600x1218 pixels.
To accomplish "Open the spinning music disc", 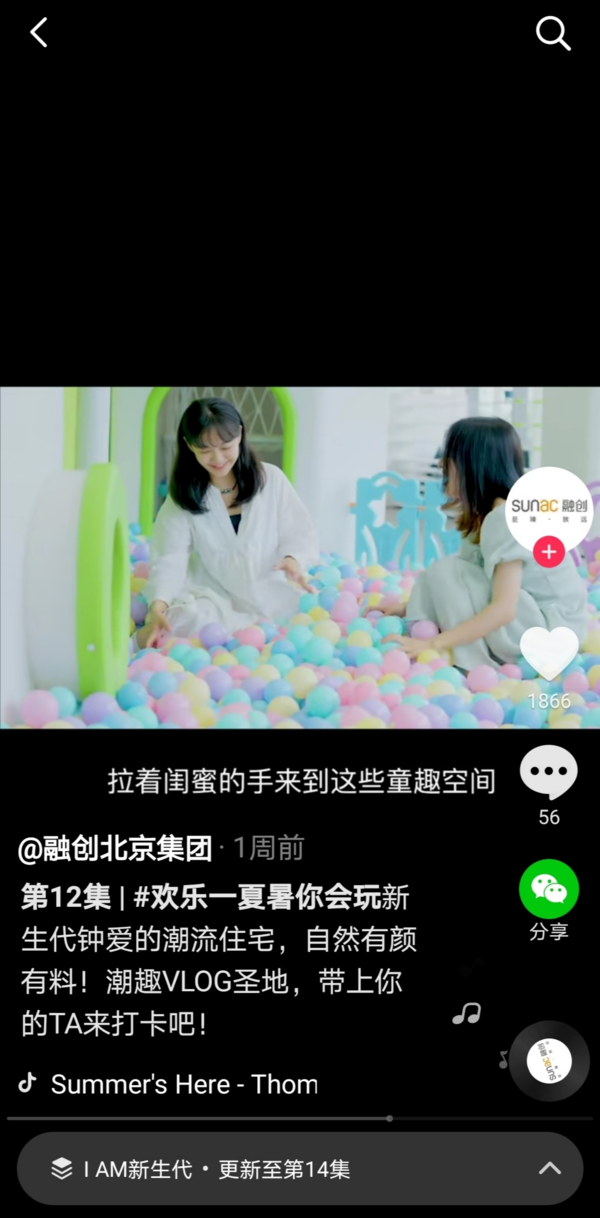I will pyautogui.click(x=549, y=1061).
